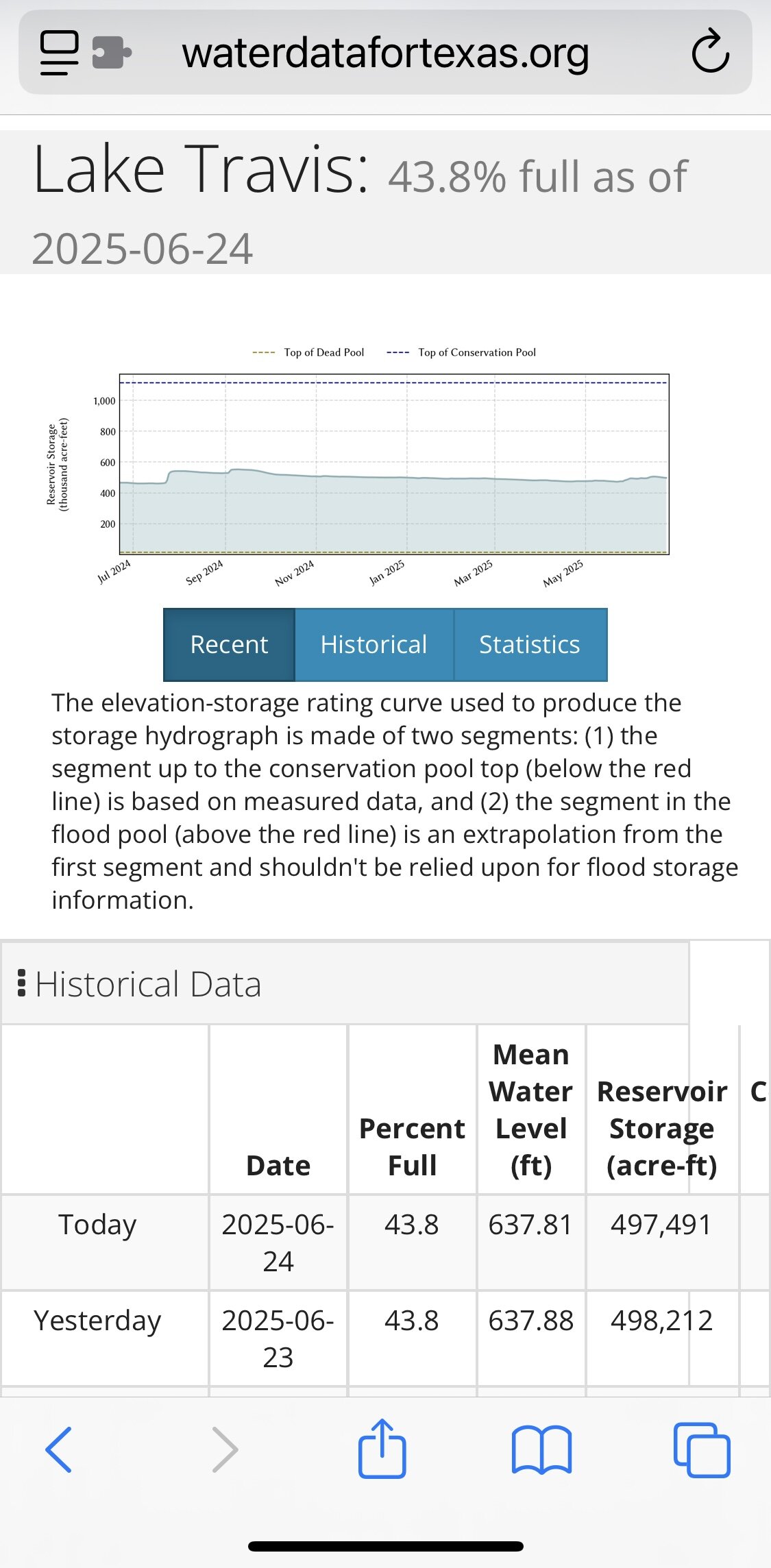This screenshot has height=1568, width=771.
Task: Reload the page
Action: (710, 51)
